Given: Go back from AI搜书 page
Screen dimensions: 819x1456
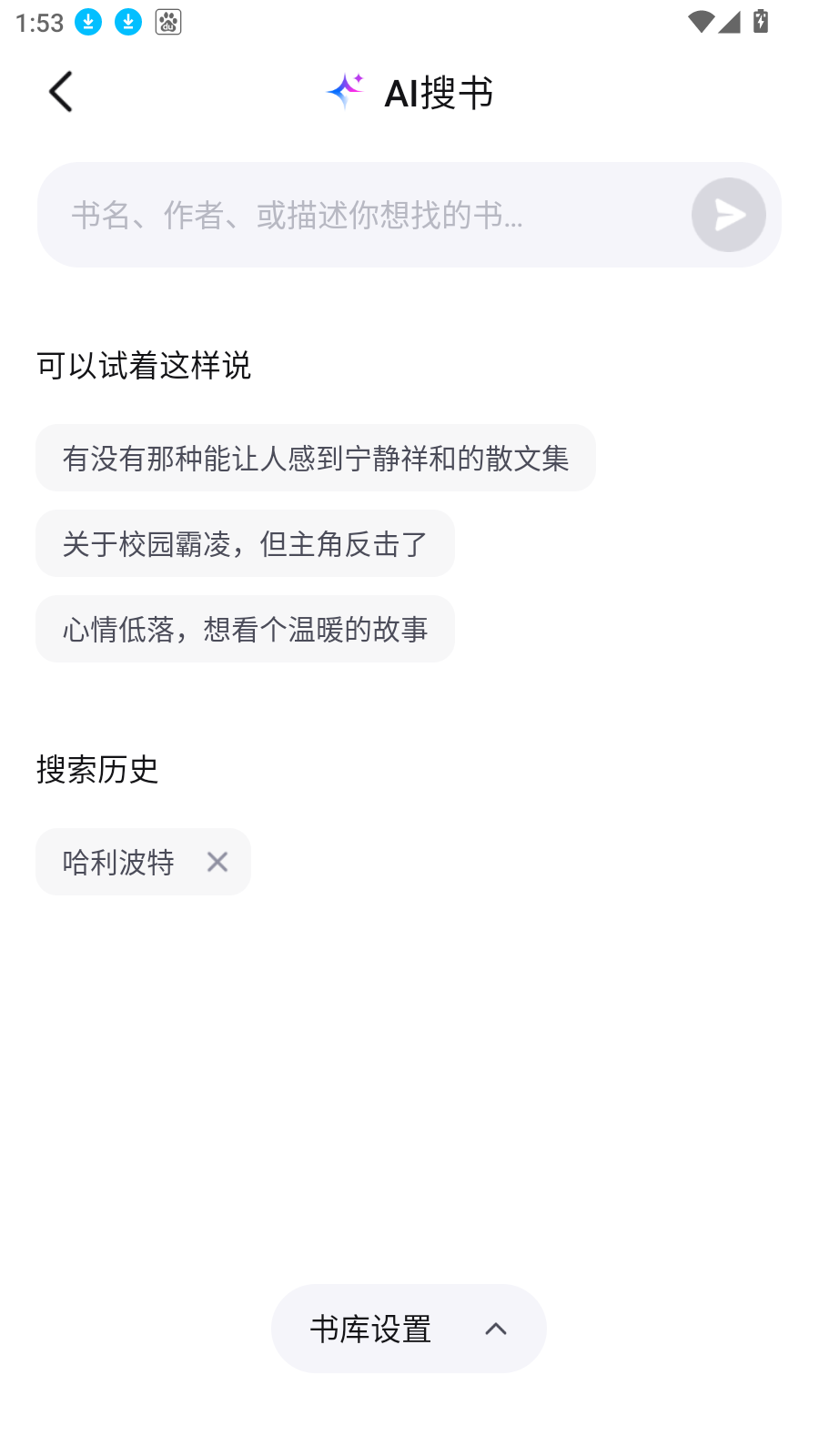Looking at the screenshot, I should [61, 92].
